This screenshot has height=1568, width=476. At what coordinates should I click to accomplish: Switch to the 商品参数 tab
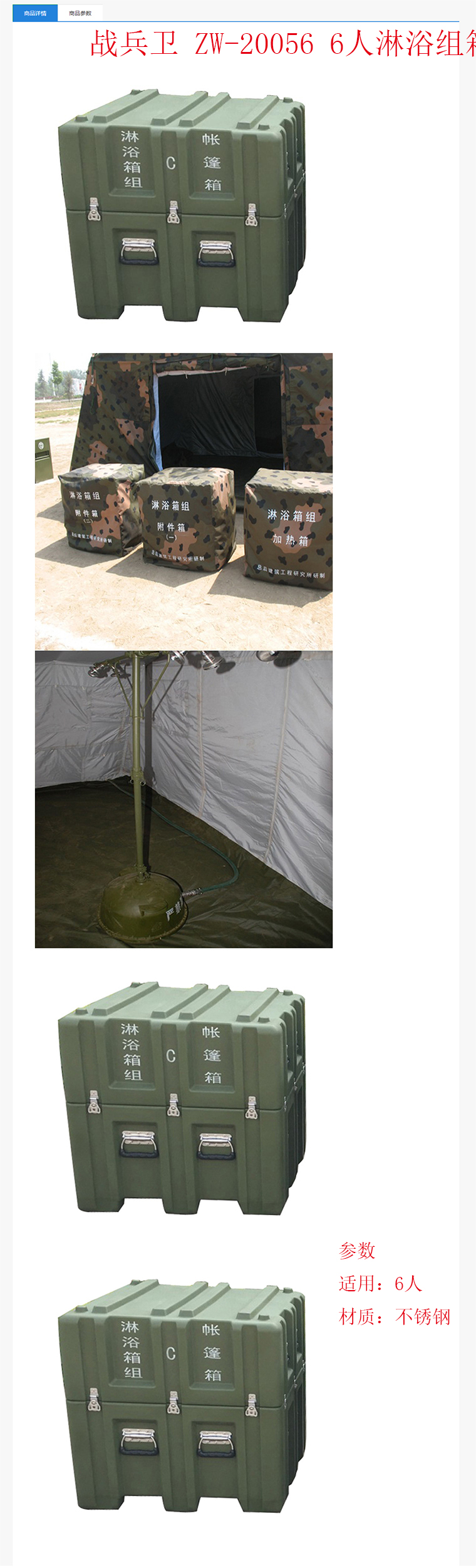click(x=80, y=13)
